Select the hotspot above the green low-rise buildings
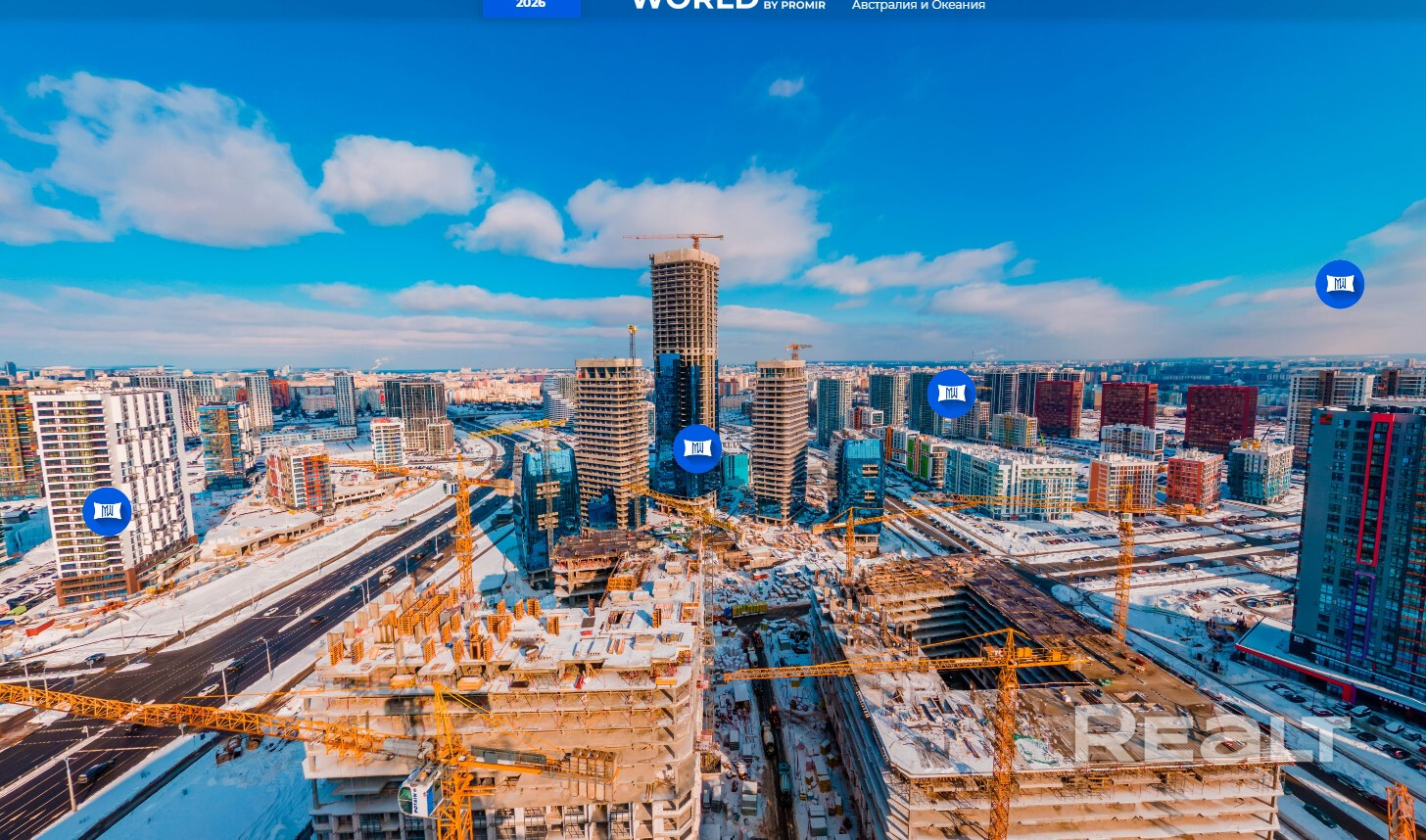The width and height of the screenshot is (1426, 840). 951,394
